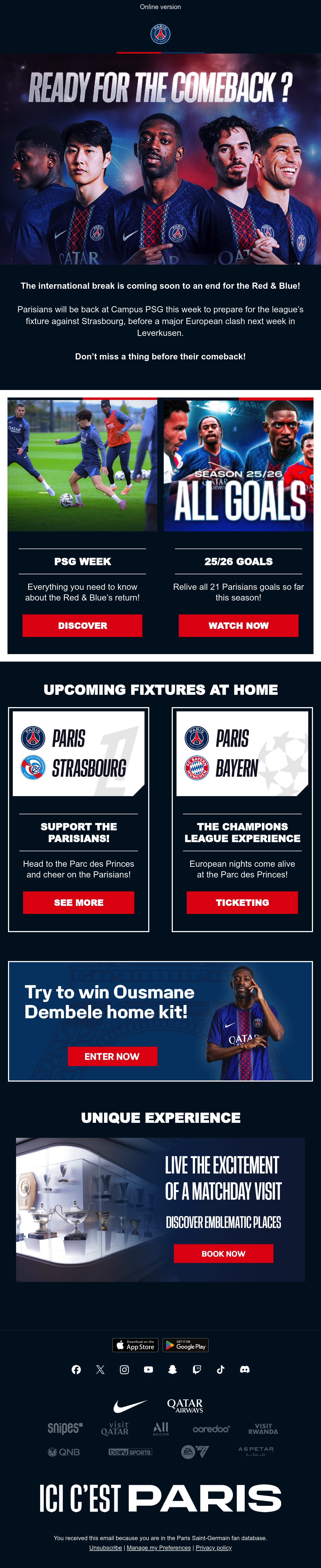The image size is (321, 1568).
Task: Open the App Store download badge
Action: click(135, 1345)
